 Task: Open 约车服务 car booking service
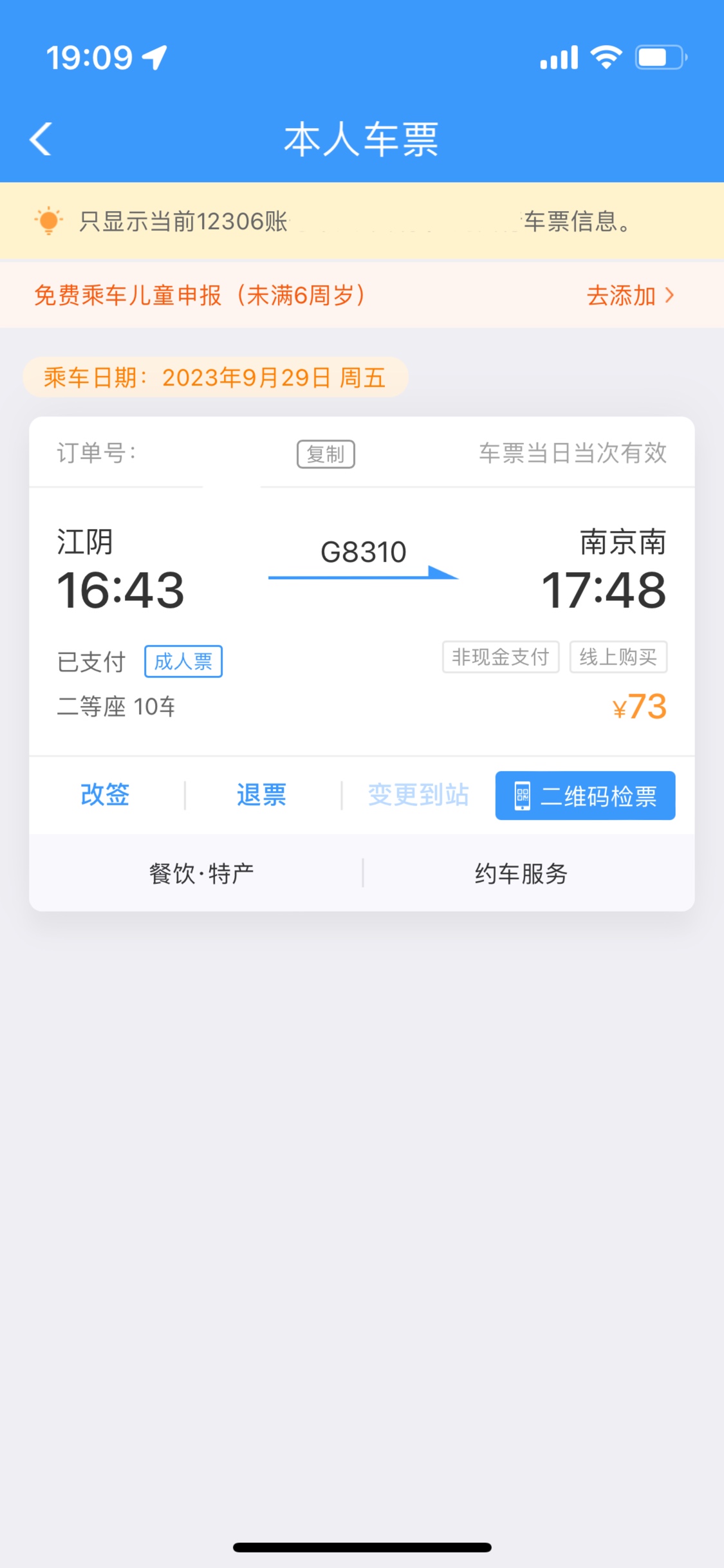(x=521, y=873)
